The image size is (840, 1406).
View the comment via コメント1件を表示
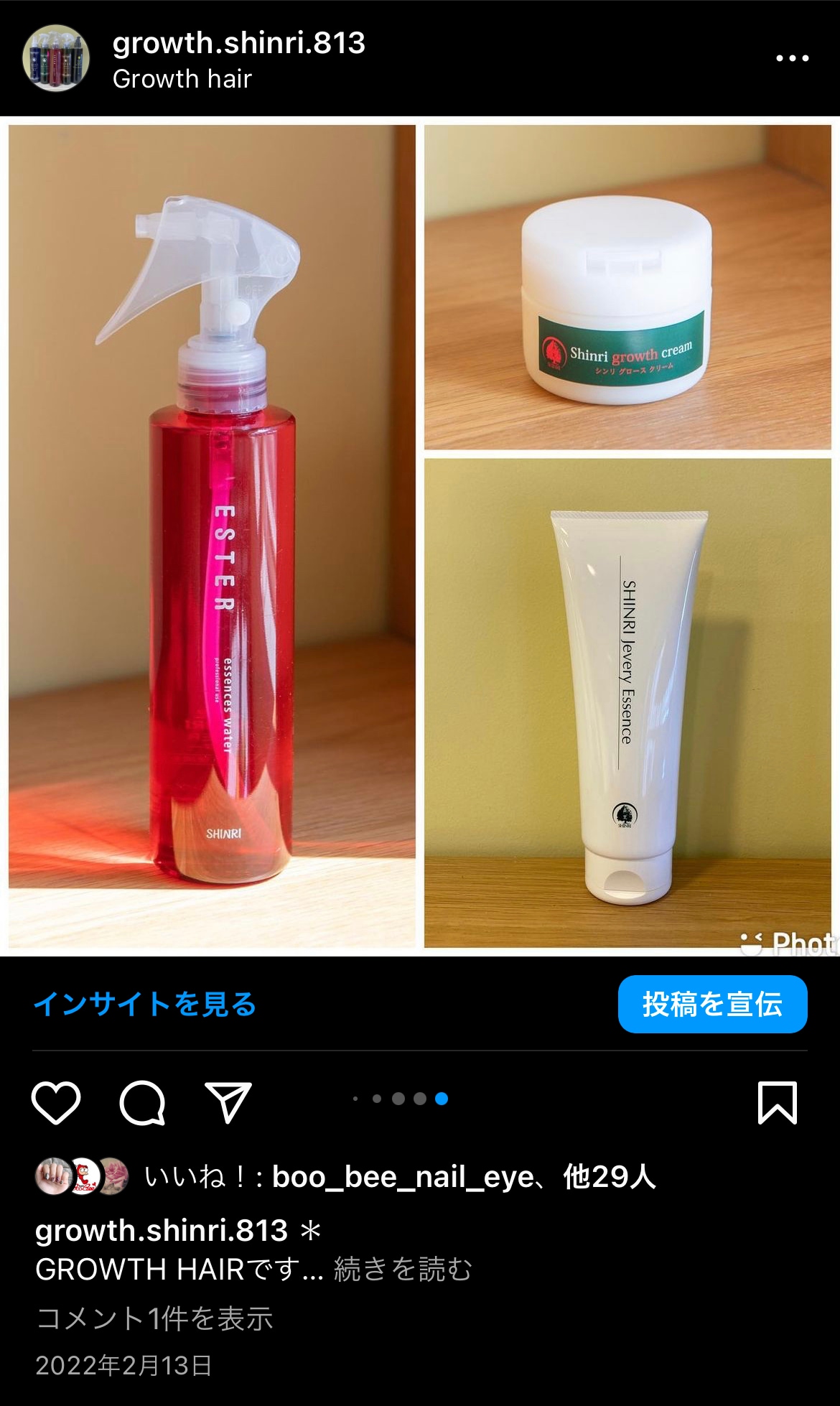point(154,1318)
